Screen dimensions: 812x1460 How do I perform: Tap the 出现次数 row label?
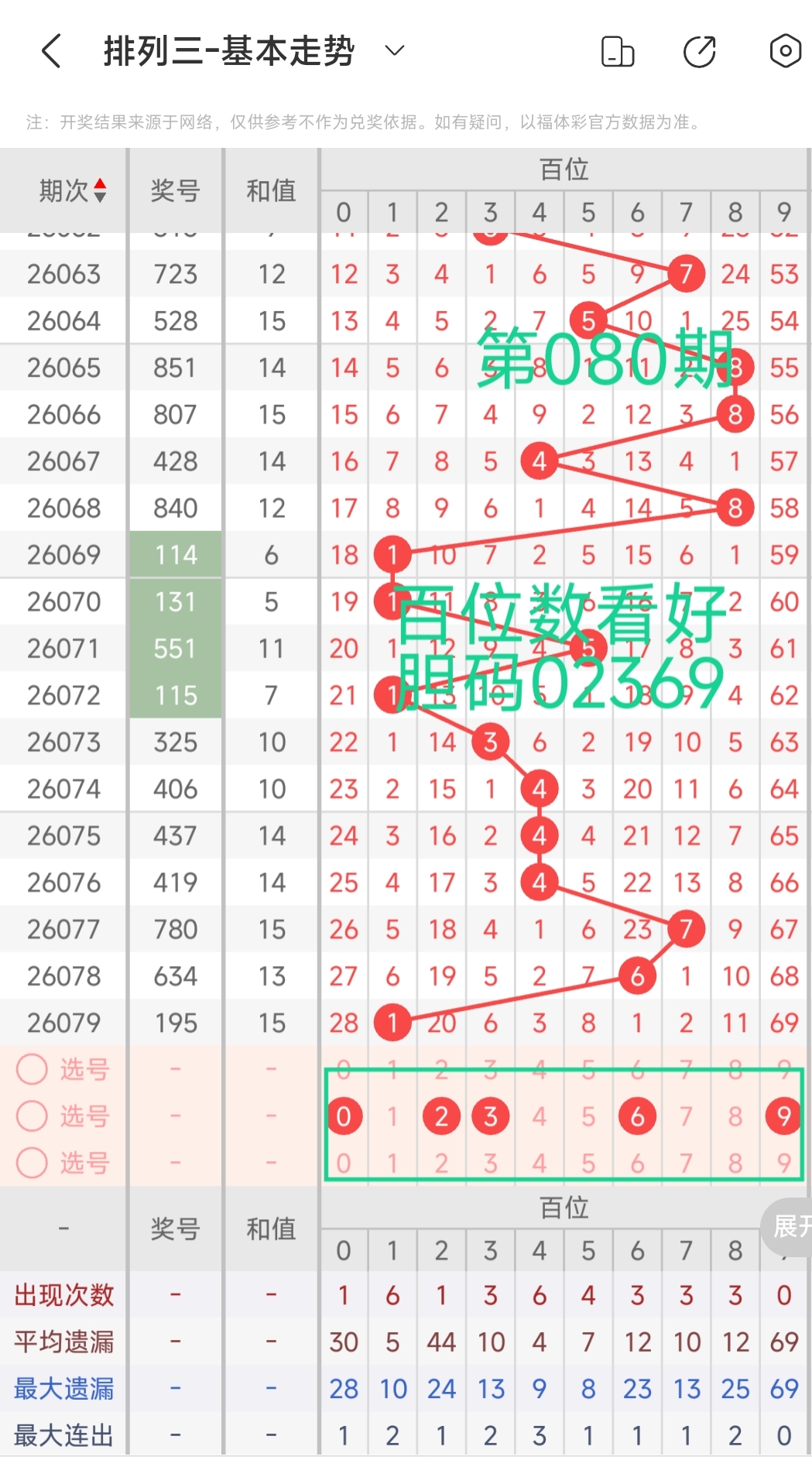click(x=63, y=1296)
